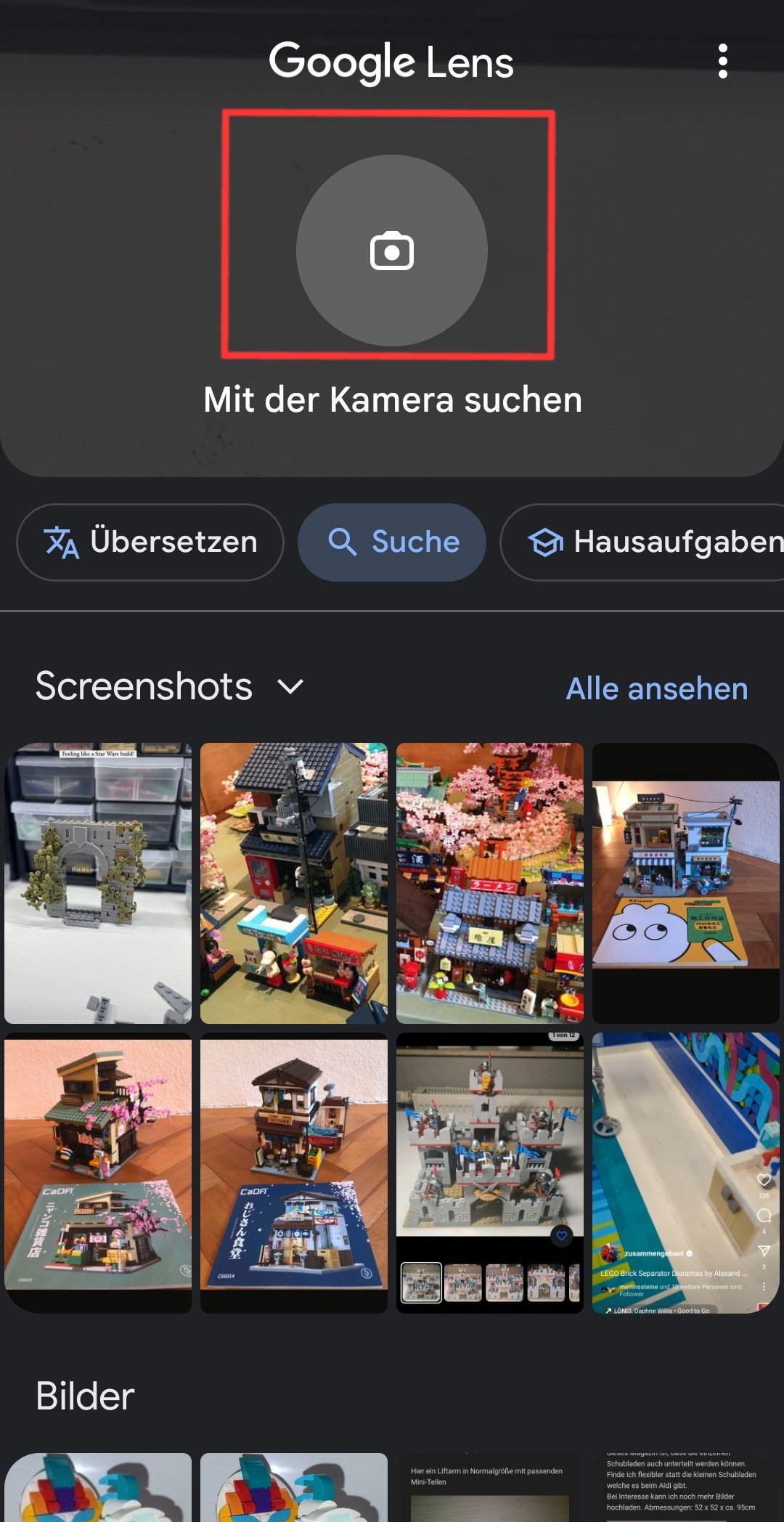This screenshot has width=784, height=1522.
Task: Open the CaDA green booklet house screenshot
Action: coord(98,1172)
